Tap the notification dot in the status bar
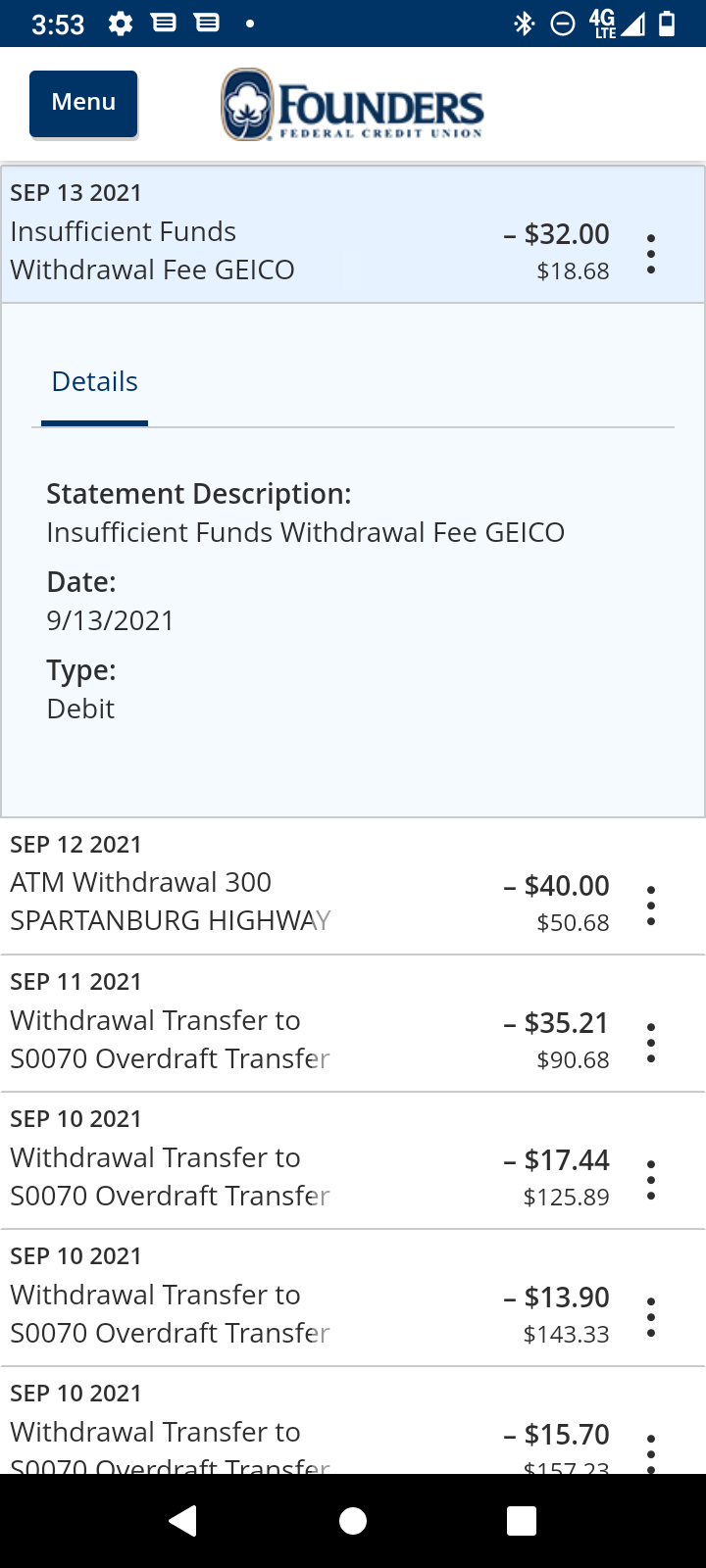The height and width of the screenshot is (1568, 706). [x=248, y=23]
